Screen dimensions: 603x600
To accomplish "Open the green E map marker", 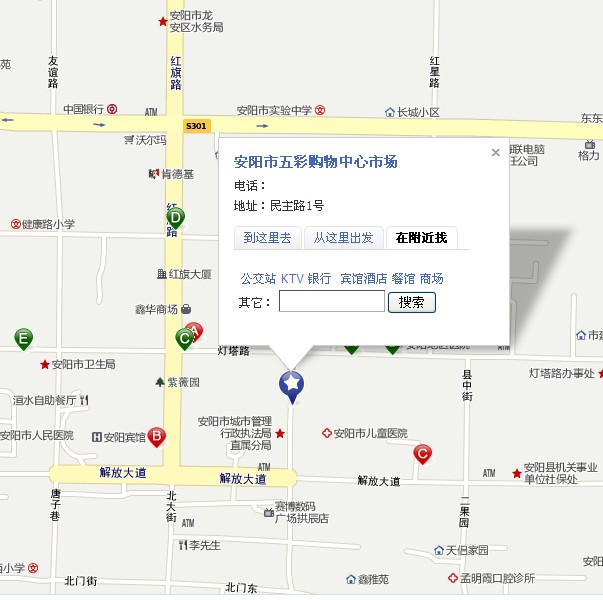I will coord(23,339).
